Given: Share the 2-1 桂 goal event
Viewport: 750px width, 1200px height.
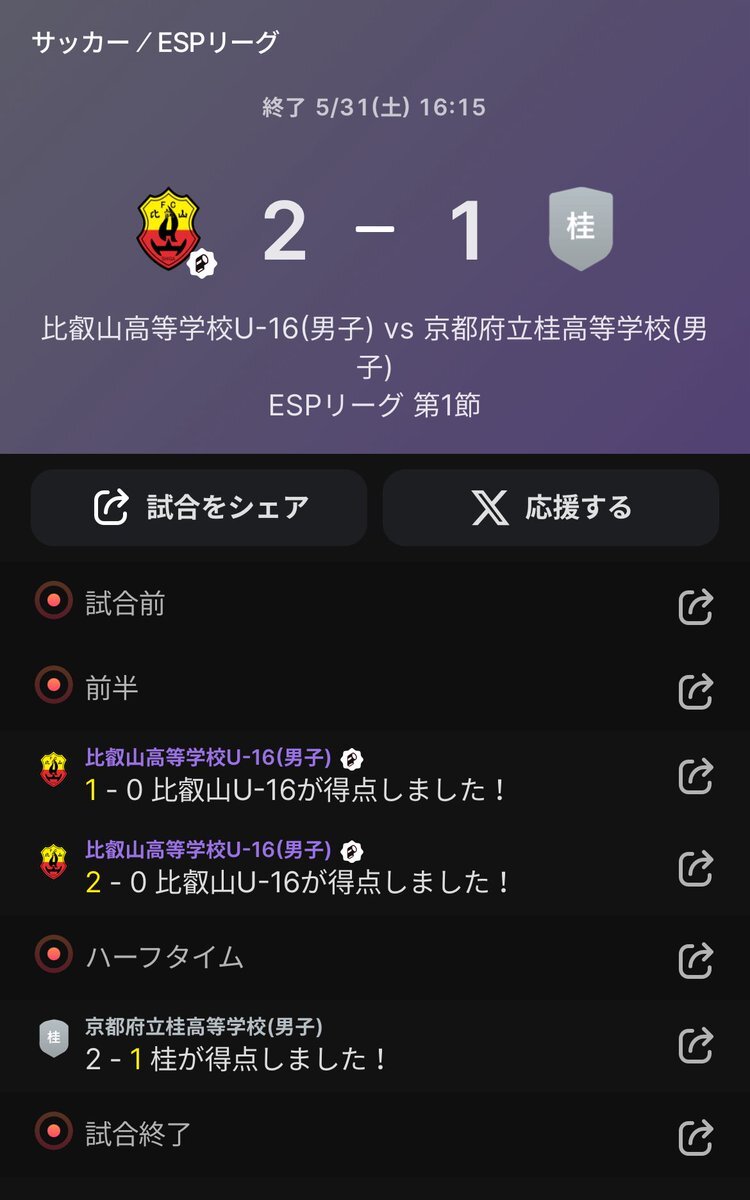Looking at the screenshot, I should [x=695, y=1045].
